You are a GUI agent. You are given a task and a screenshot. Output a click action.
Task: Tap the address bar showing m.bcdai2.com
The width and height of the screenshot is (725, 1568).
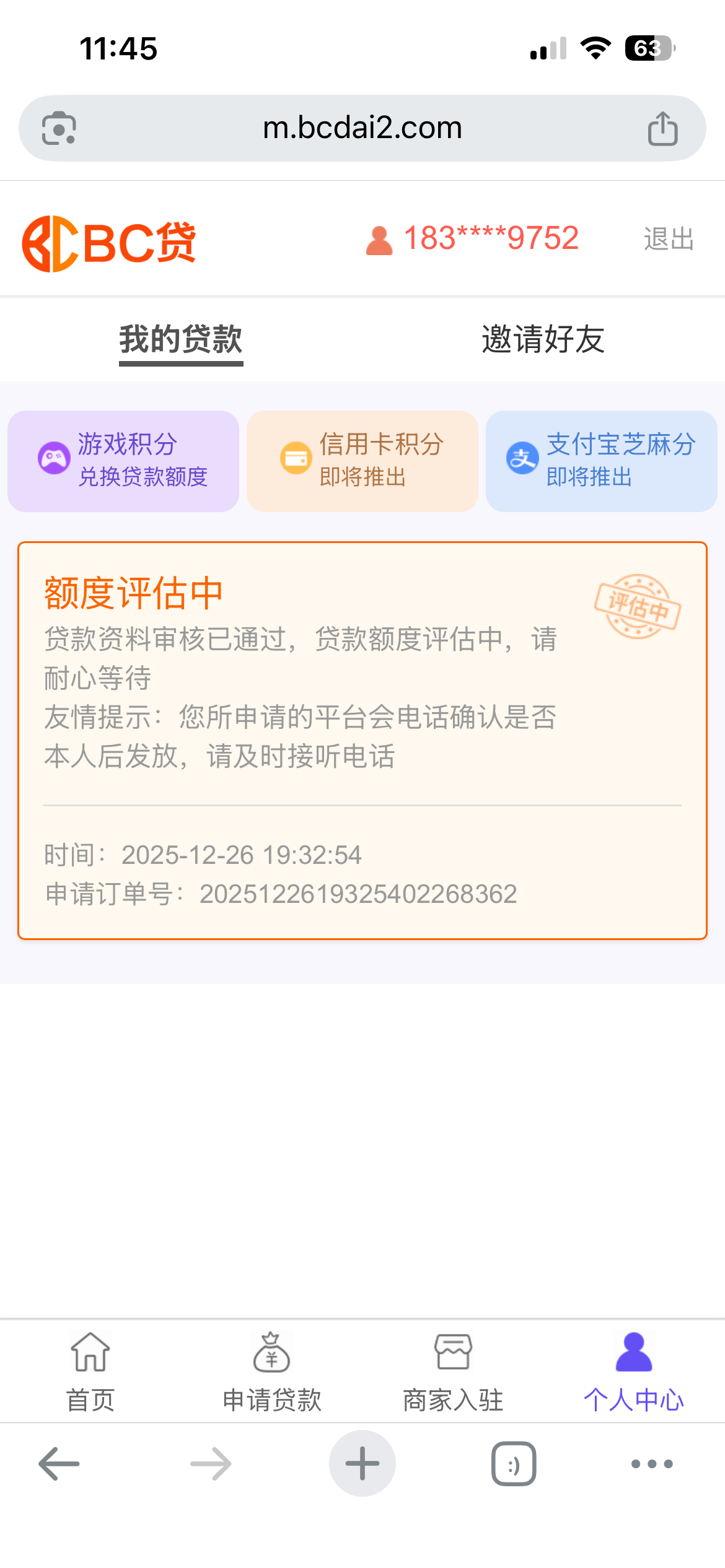[x=362, y=127]
